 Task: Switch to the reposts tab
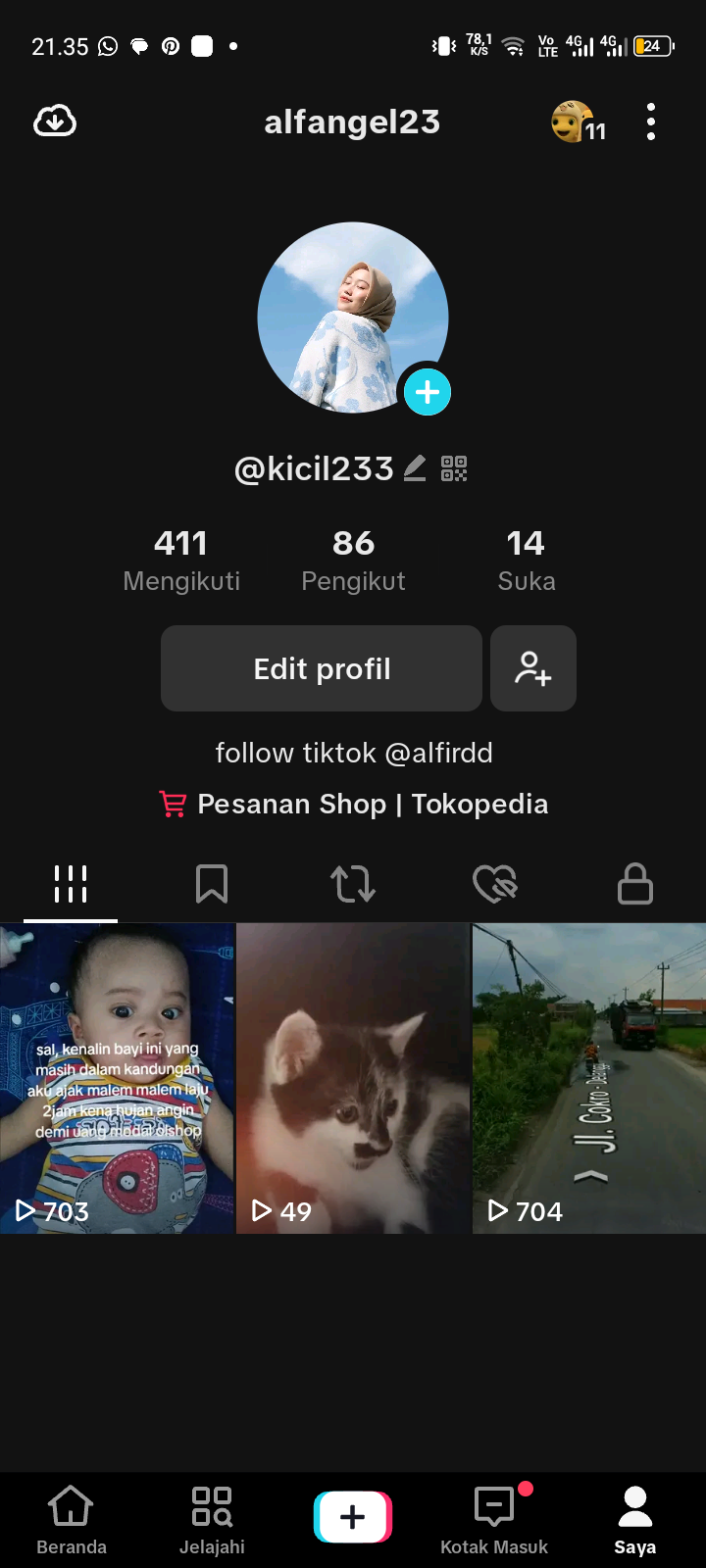coord(353,884)
